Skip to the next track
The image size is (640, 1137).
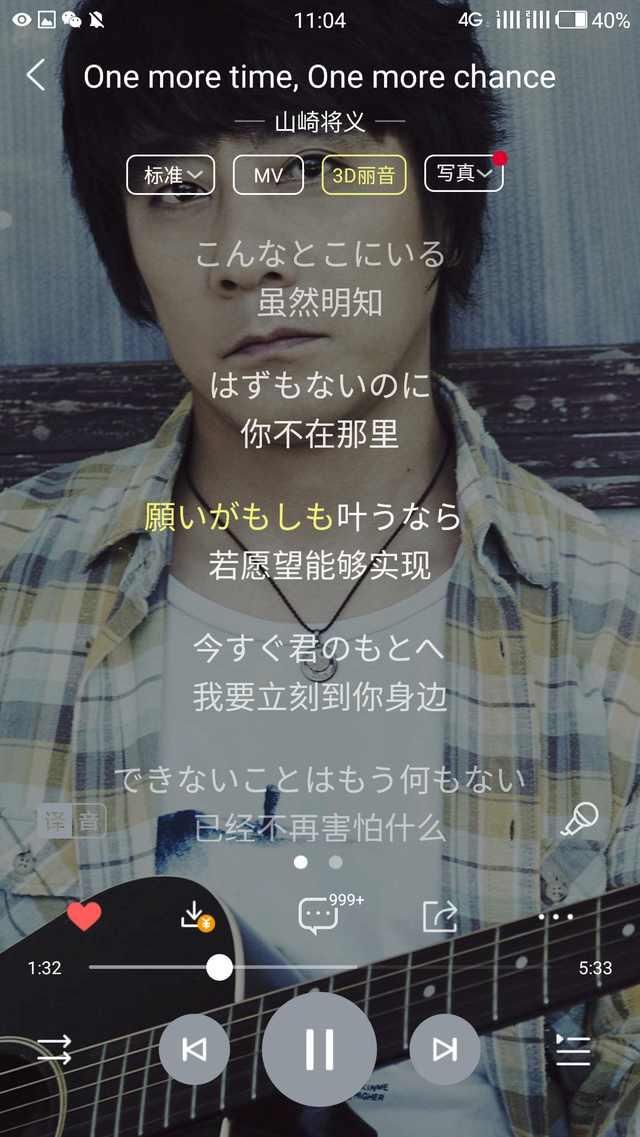click(x=445, y=1049)
